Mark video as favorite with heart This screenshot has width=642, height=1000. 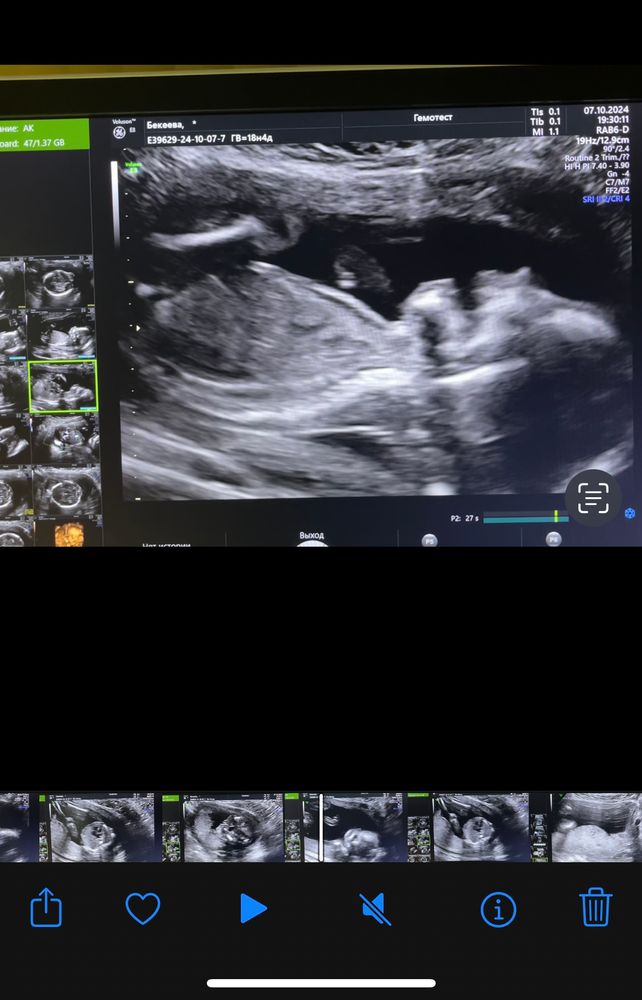(x=143, y=908)
